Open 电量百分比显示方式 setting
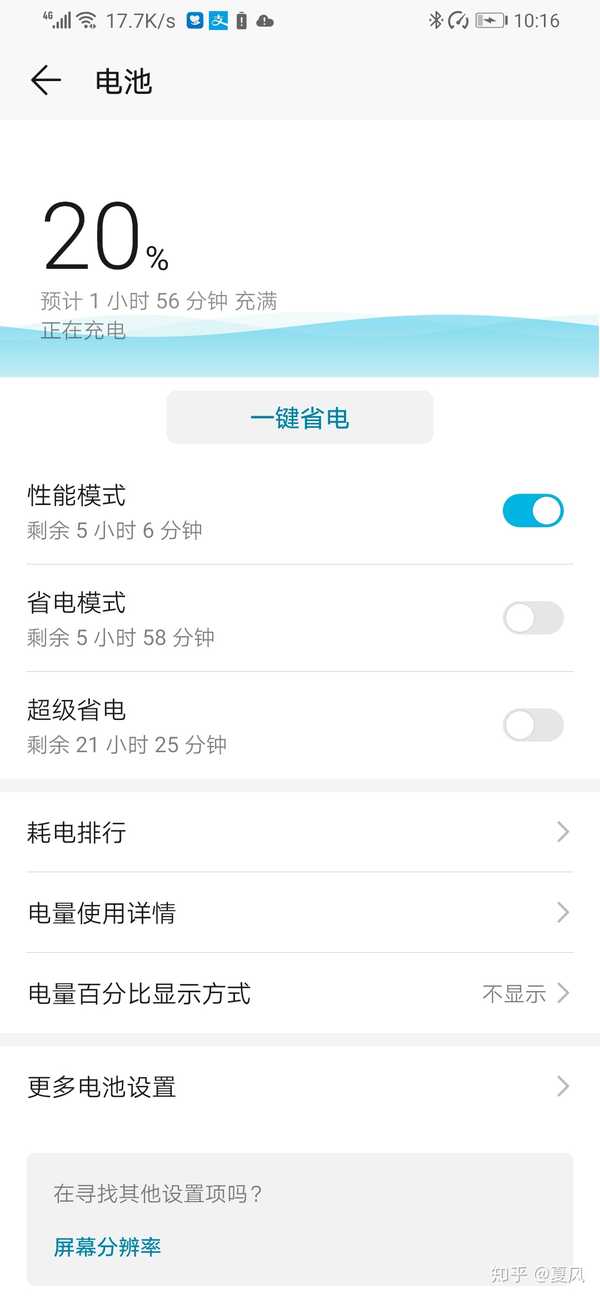Viewport: 600px width, 1300px height. [299, 994]
